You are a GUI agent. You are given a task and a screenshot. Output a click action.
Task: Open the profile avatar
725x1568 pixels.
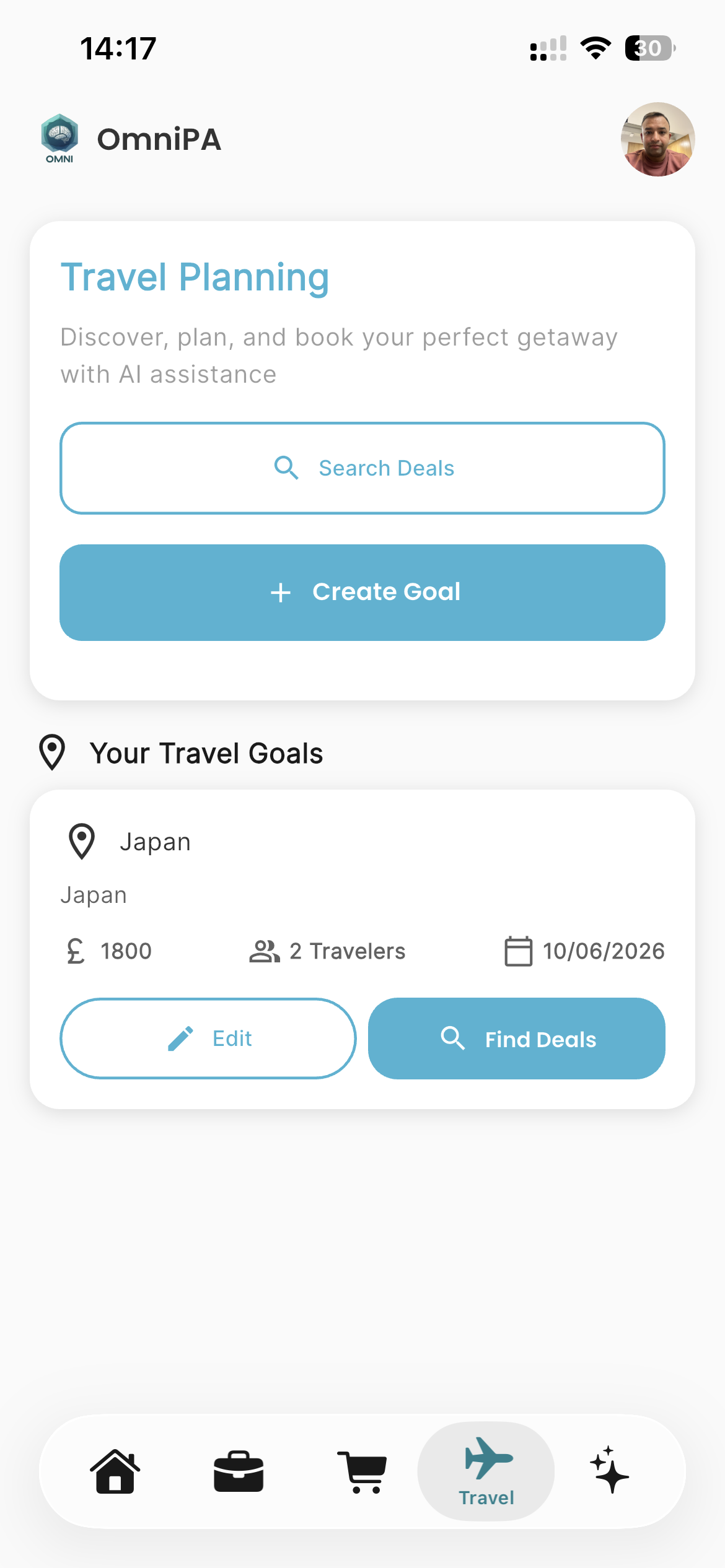pos(657,139)
